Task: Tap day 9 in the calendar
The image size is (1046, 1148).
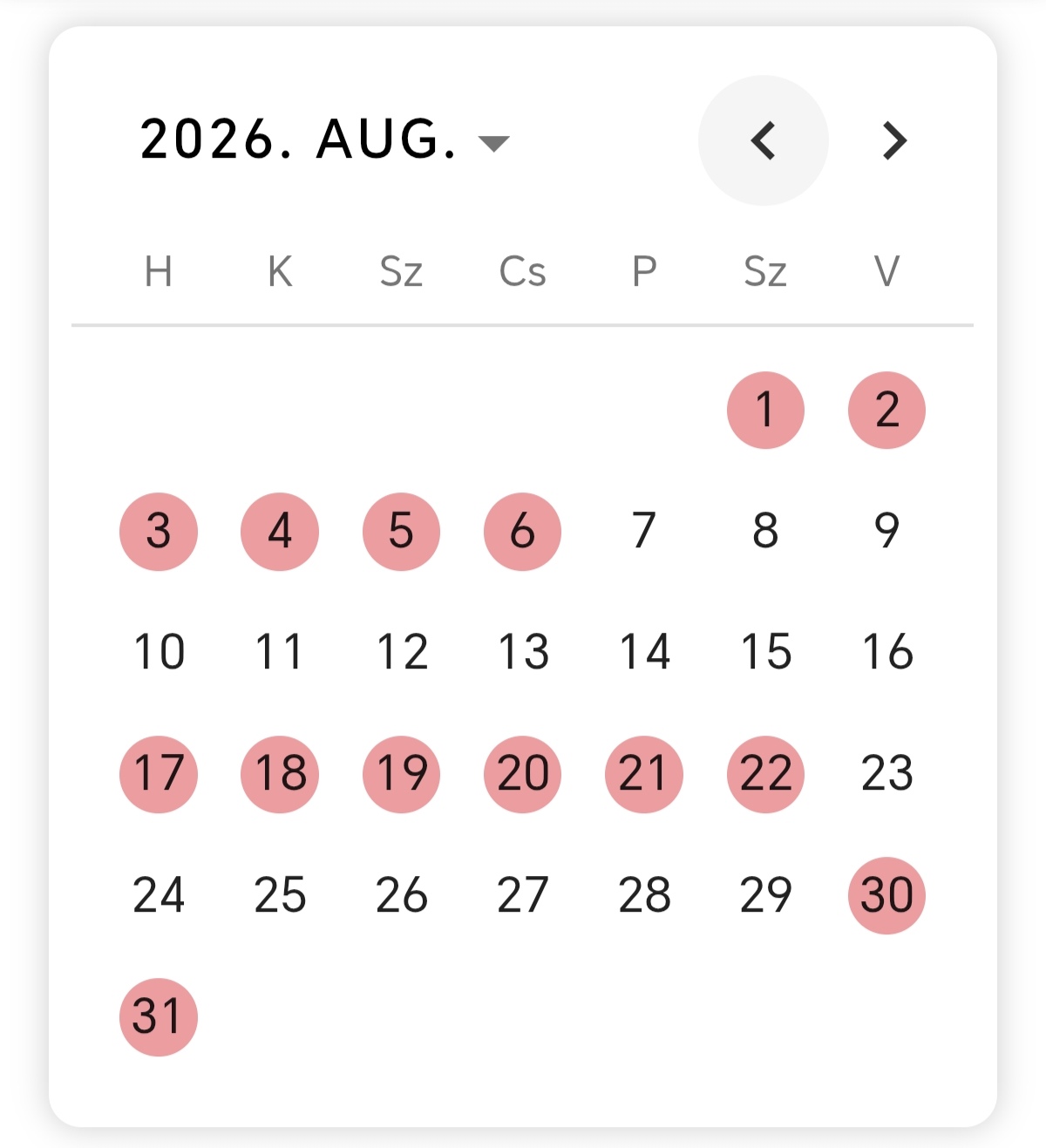Action: (x=886, y=531)
